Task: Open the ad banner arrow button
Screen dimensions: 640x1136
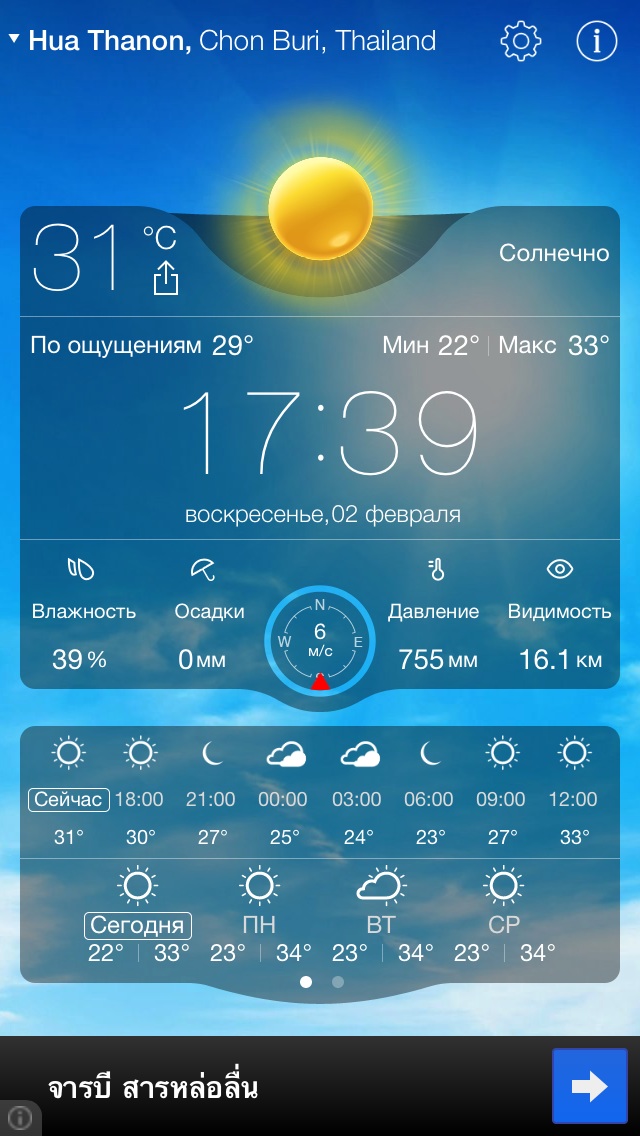Action: (589, 1086)
